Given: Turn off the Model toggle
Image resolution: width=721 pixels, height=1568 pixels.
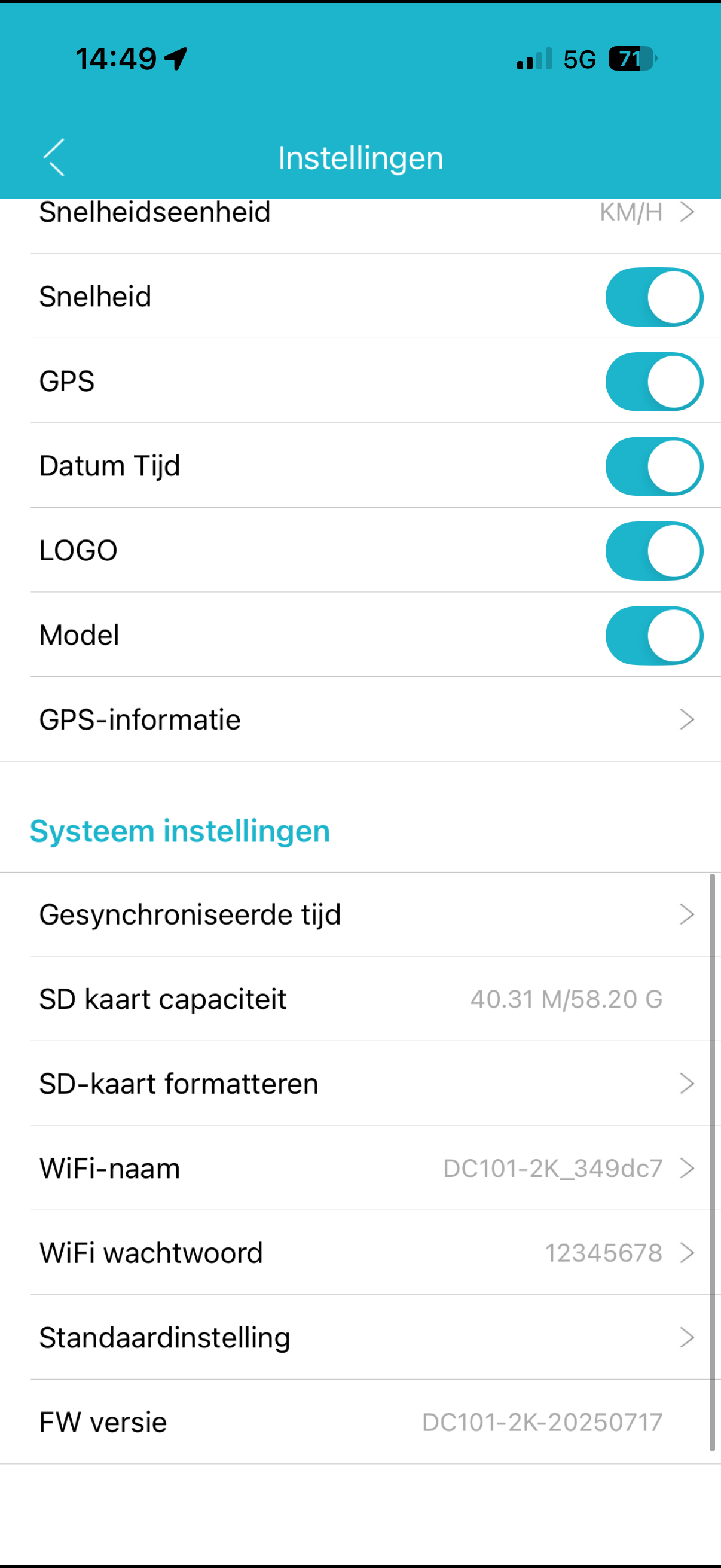Looking at the screenshot, I should click(653, 635).
